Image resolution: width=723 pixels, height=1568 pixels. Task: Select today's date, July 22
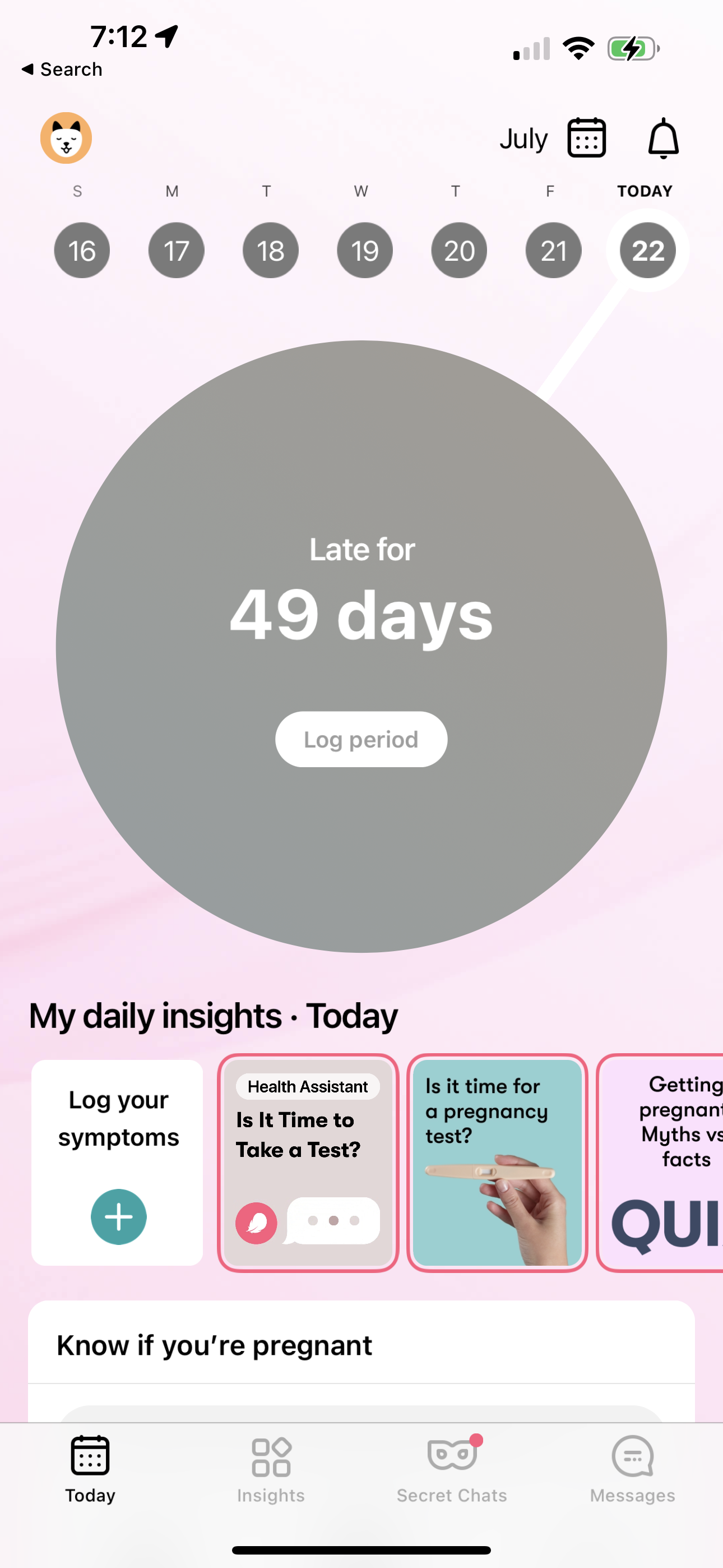[x=646, y=250]
